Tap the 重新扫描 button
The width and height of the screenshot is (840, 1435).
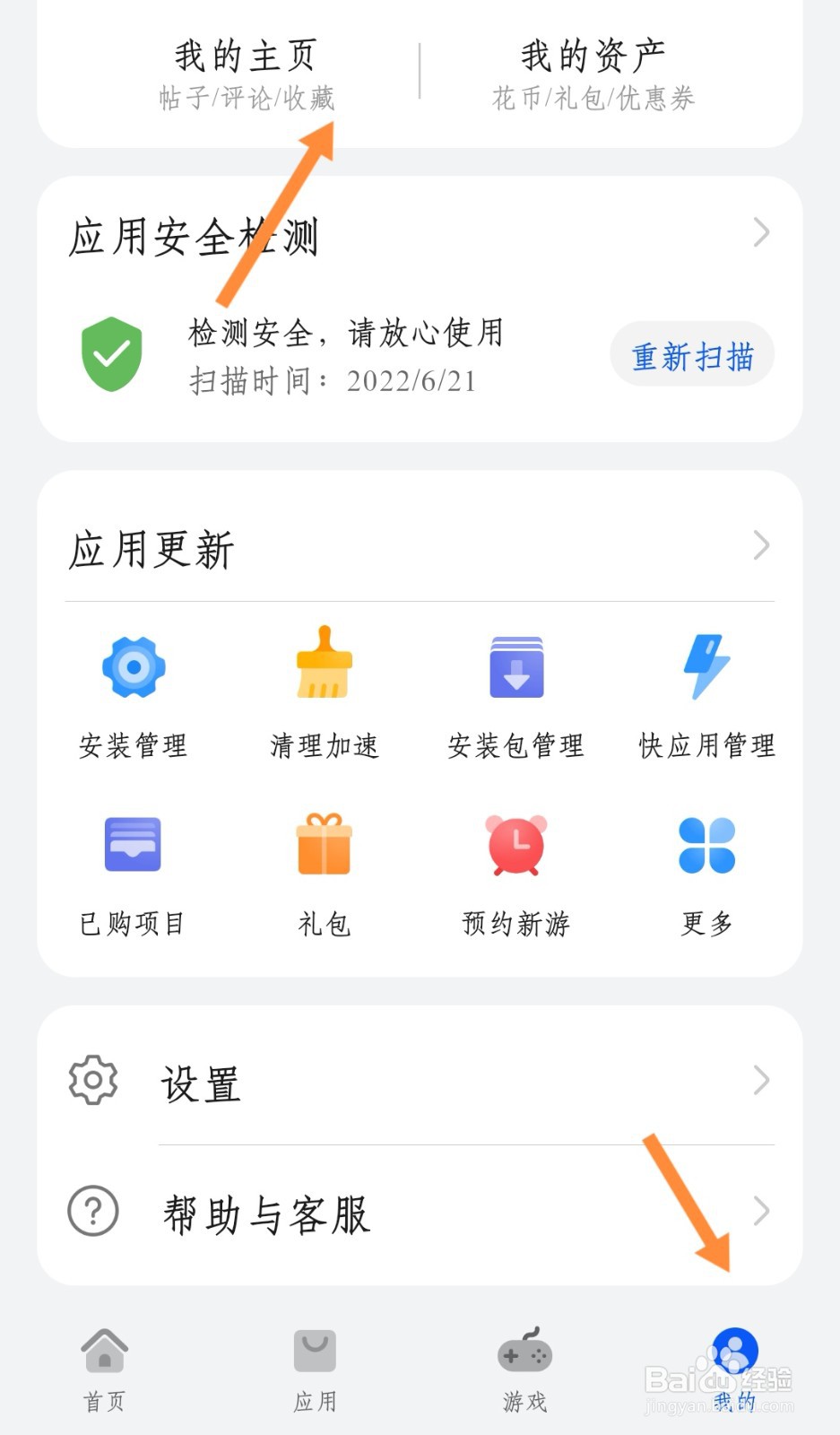click(x=692, y=356)
